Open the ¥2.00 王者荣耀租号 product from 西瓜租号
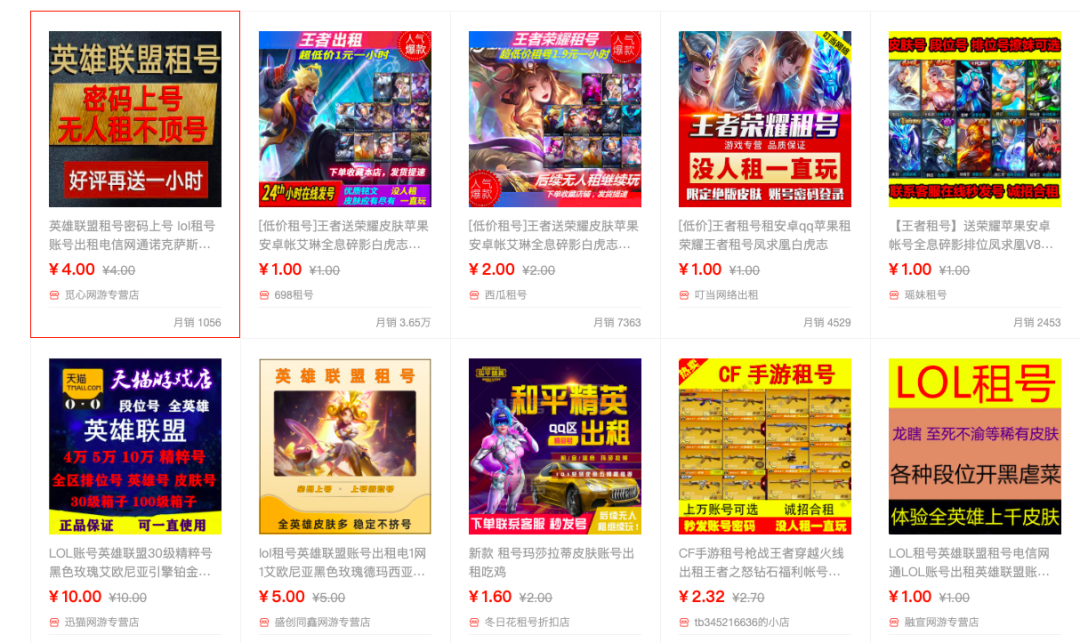Viewport: 1080px width, 643px height. pyautogui.click(x=555, y=119)
